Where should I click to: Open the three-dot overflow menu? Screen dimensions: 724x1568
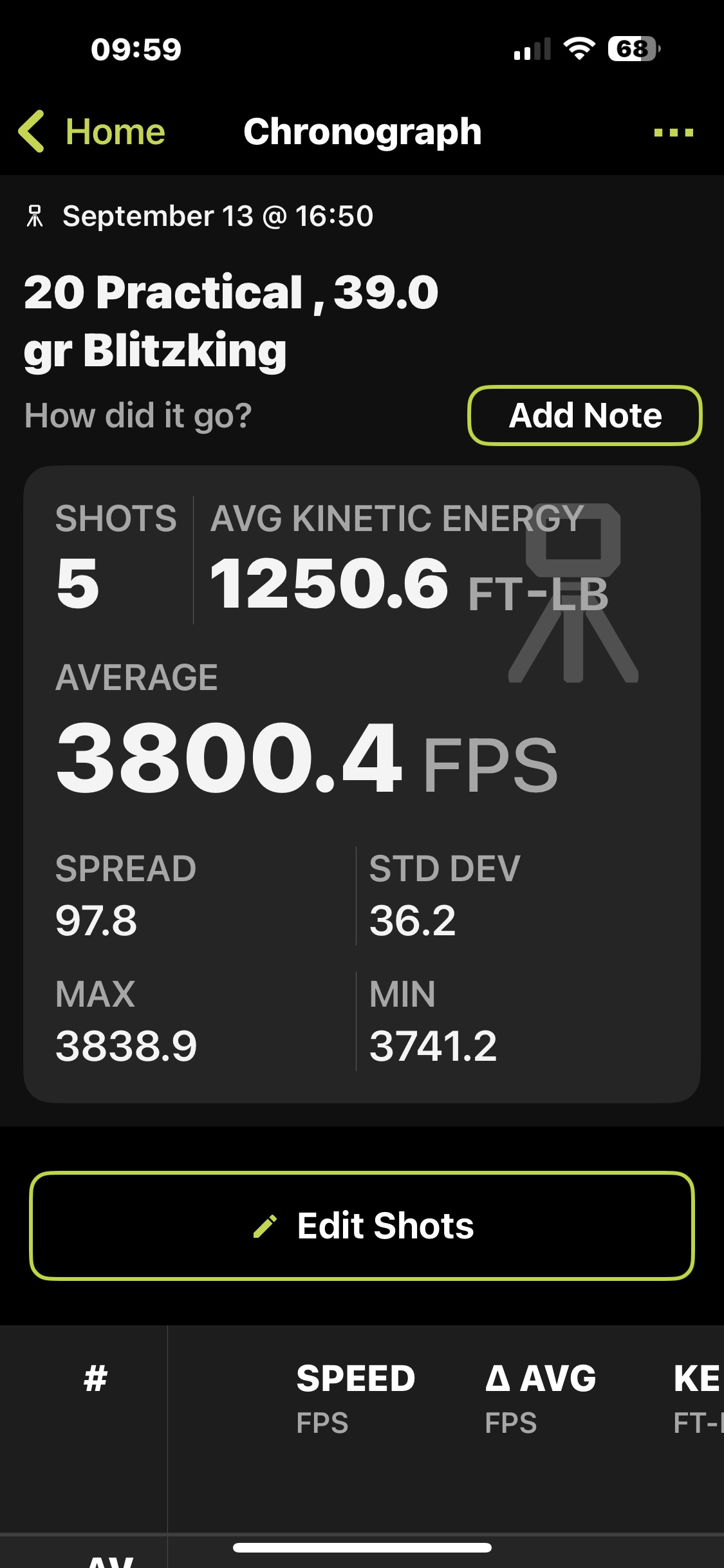[673, 133]
